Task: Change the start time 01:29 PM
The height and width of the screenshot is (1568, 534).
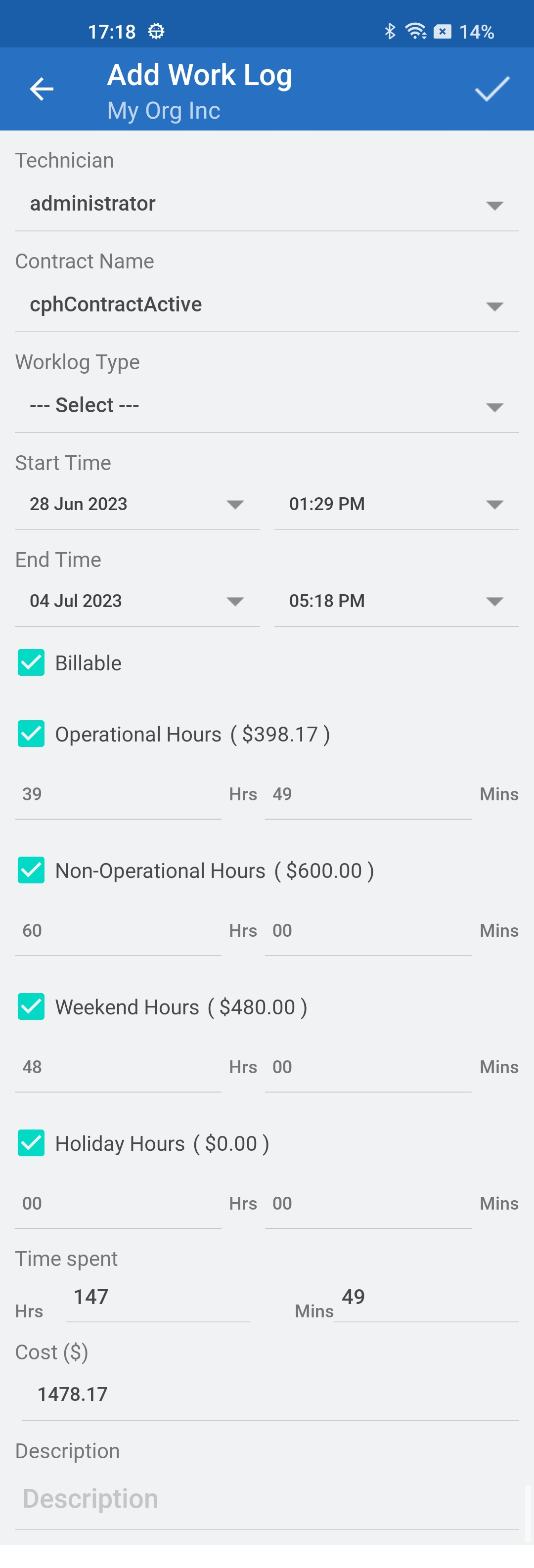Action: coord(396,505)
